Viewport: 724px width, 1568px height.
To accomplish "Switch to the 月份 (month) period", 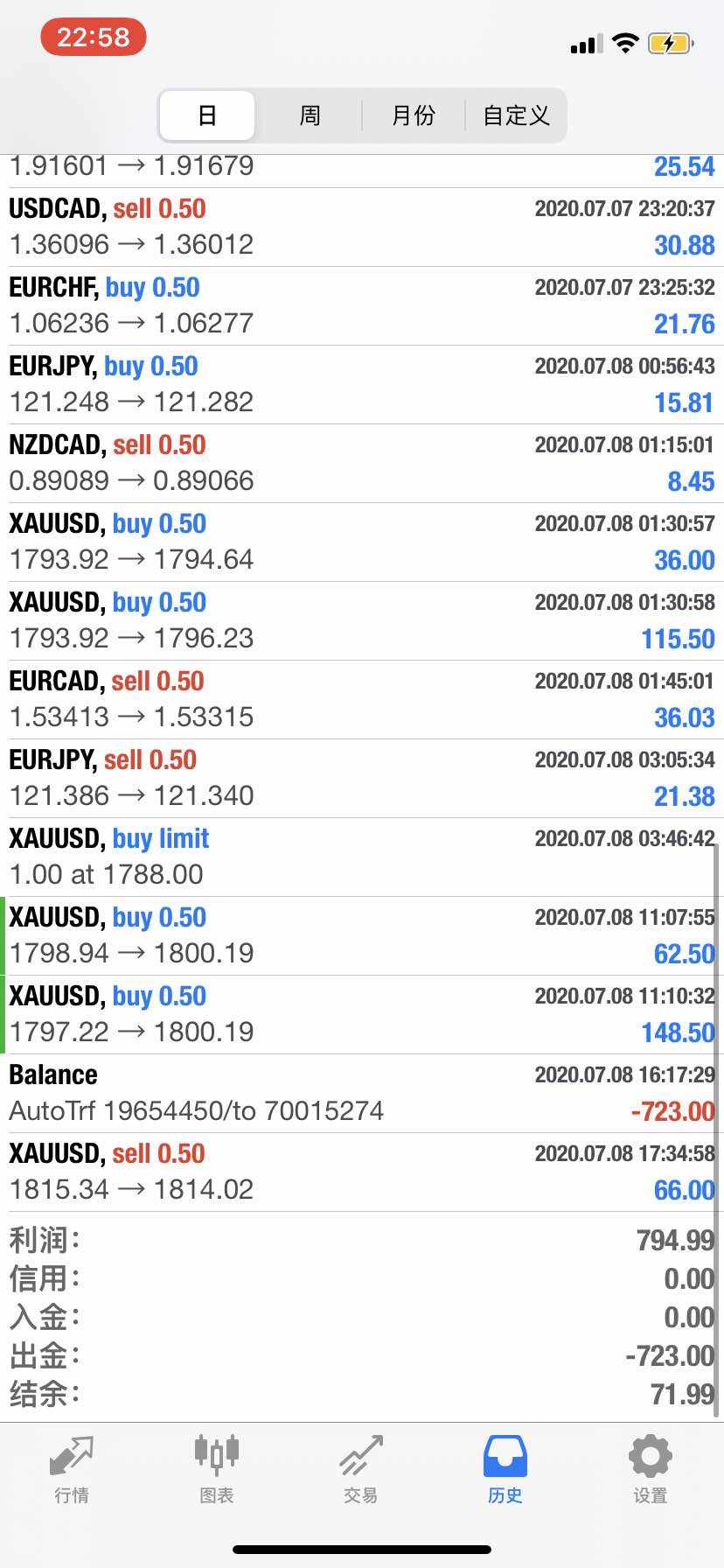I will point(413,115).
